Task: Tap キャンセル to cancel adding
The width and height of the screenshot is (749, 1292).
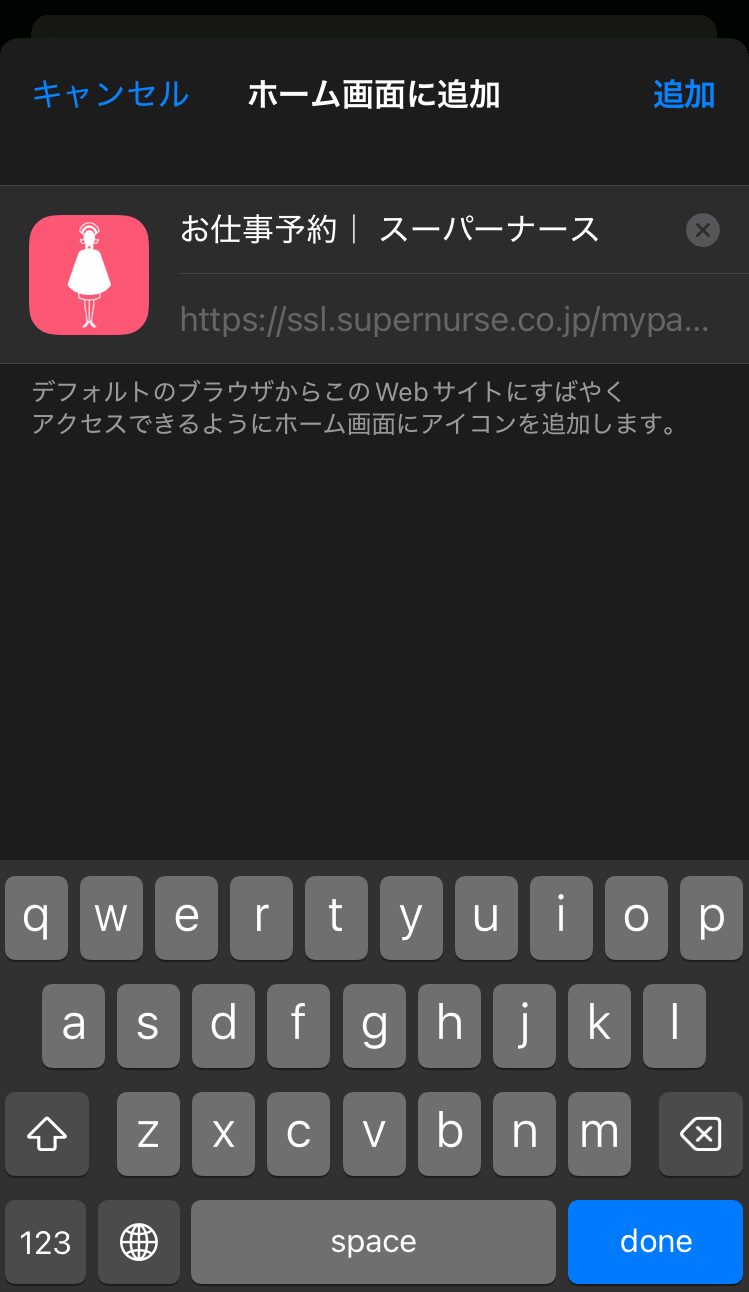Action: 110,94
